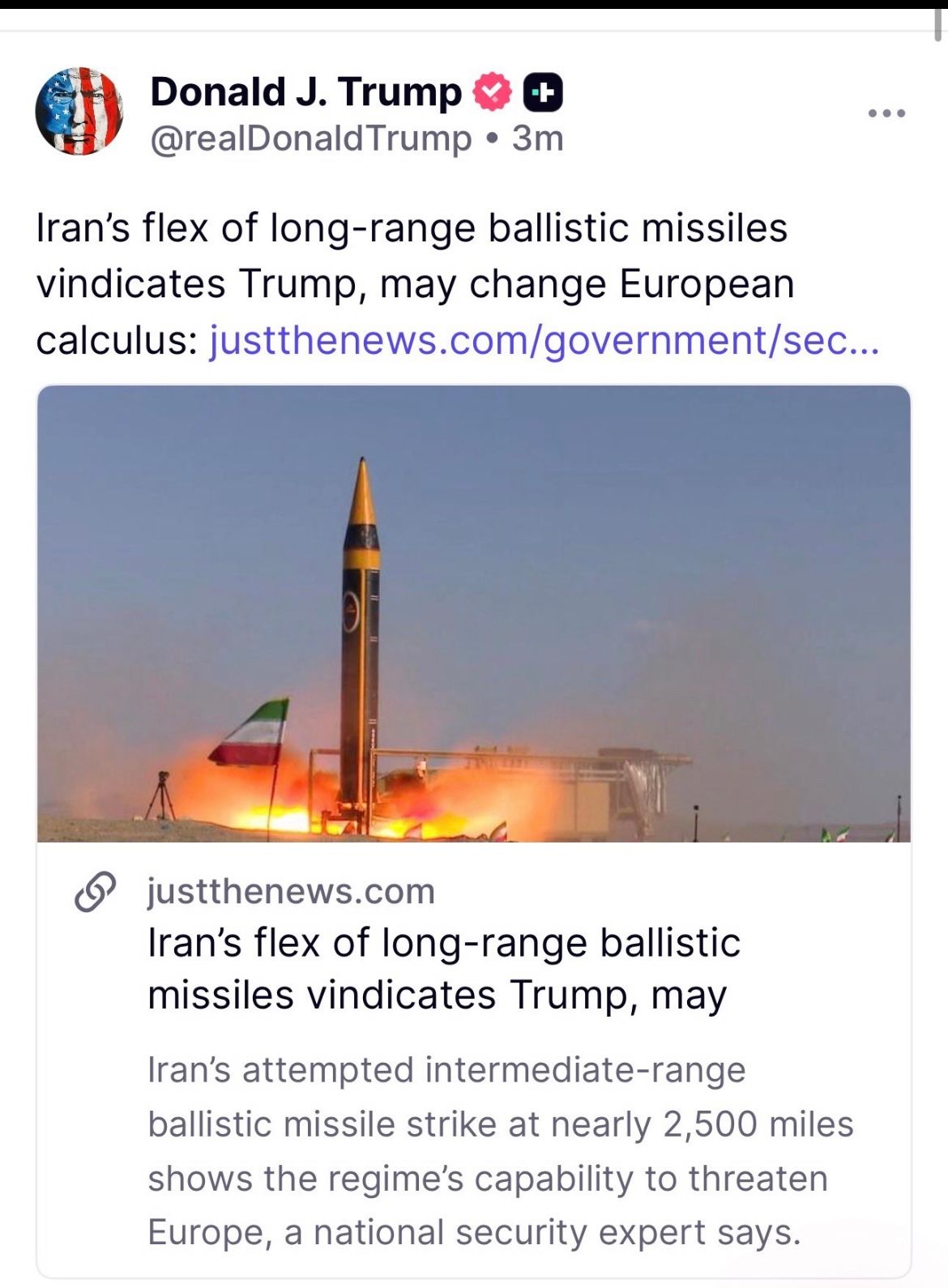Open Donald J. Trump's profile avatar

coord(79,111)
